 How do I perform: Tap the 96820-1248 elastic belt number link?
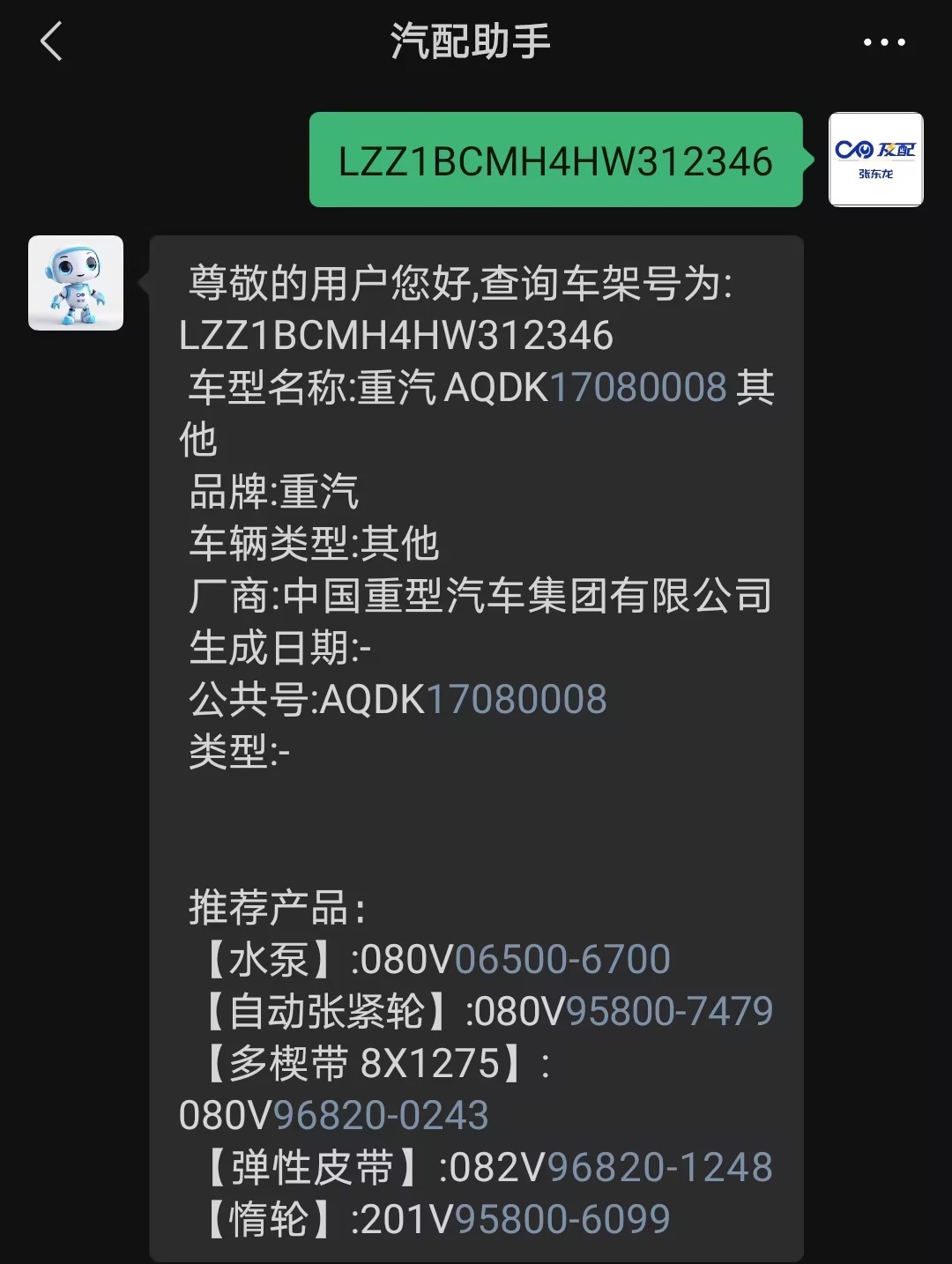[660, 1167]
